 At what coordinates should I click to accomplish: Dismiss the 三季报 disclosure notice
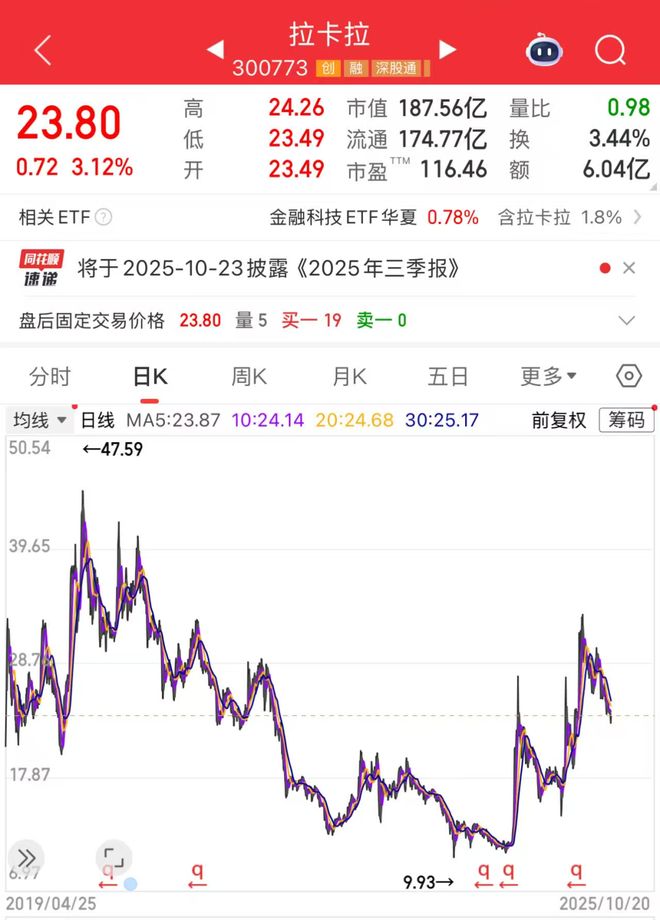(x=629, y=268)
